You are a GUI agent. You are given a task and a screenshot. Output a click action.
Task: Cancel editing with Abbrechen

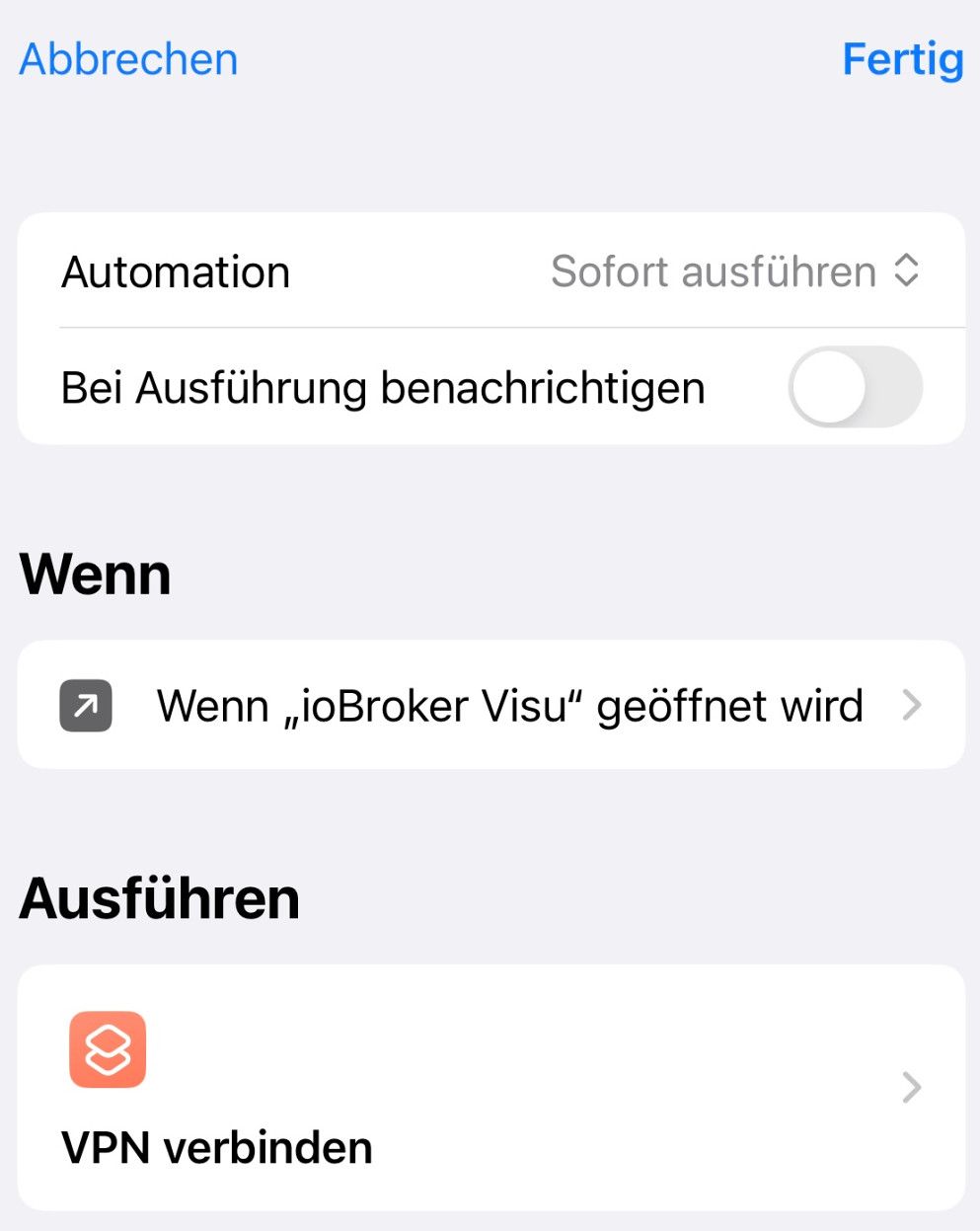[x=128, y=59]
